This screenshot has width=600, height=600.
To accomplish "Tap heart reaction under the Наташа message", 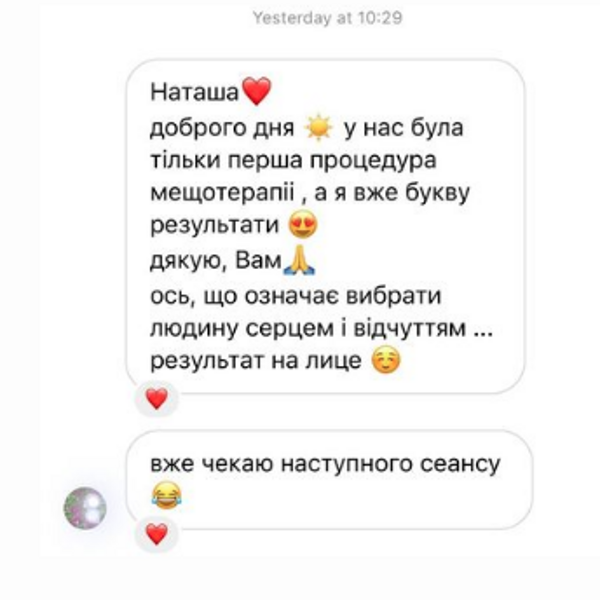I will click(156, 399).
